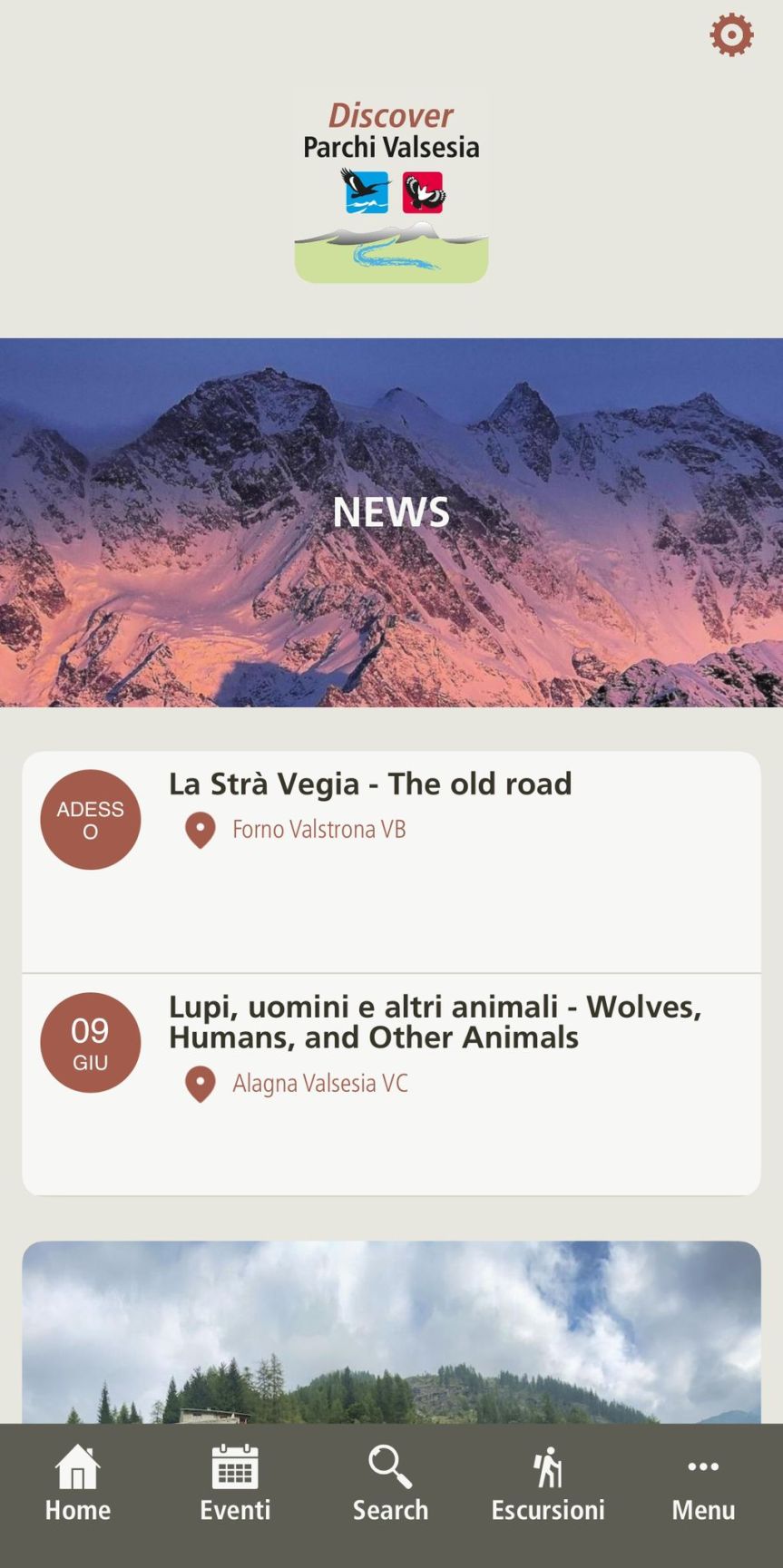Tap the ADESSO date badge

pos(89,819)
